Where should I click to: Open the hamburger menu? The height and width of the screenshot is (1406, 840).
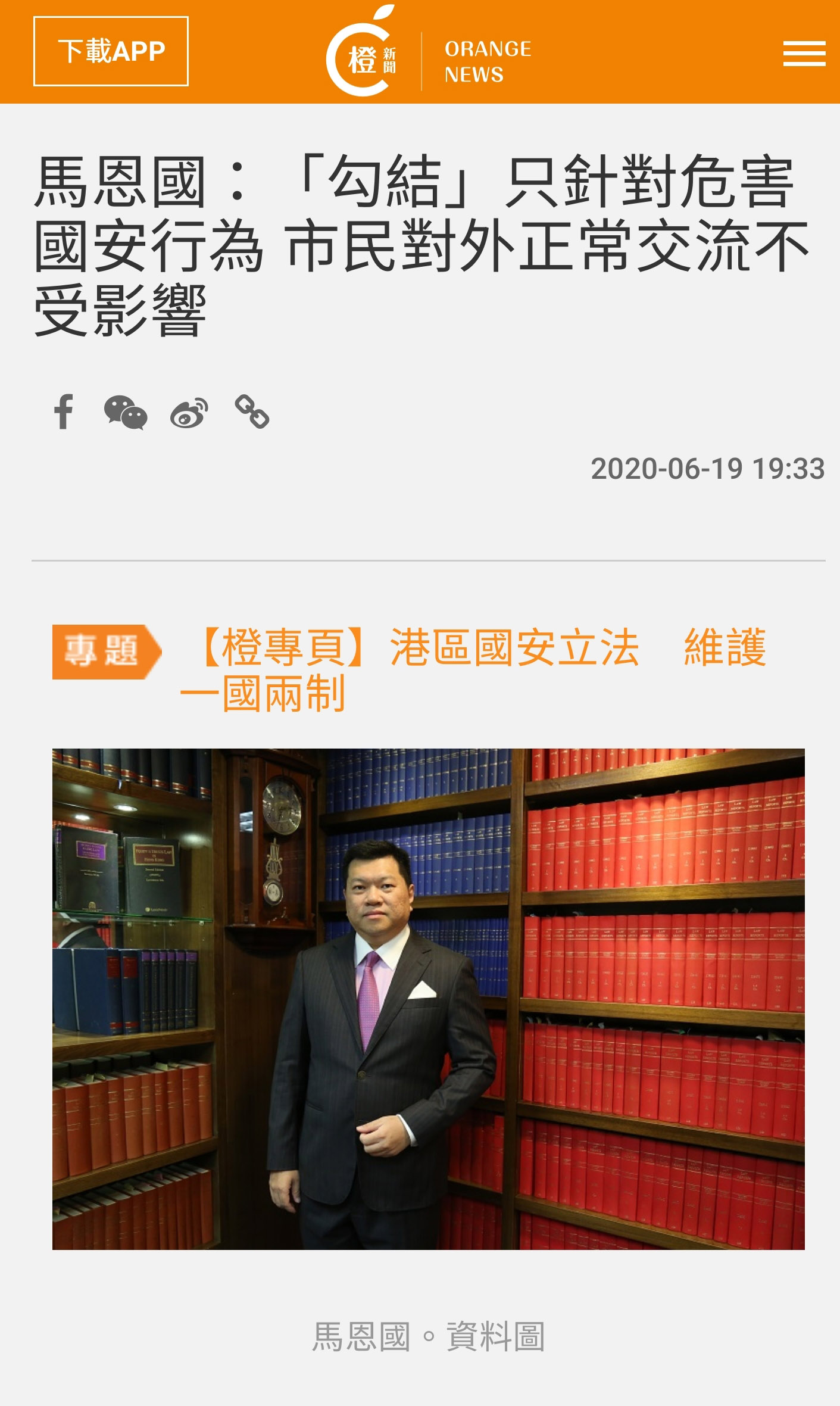[804, 53]
